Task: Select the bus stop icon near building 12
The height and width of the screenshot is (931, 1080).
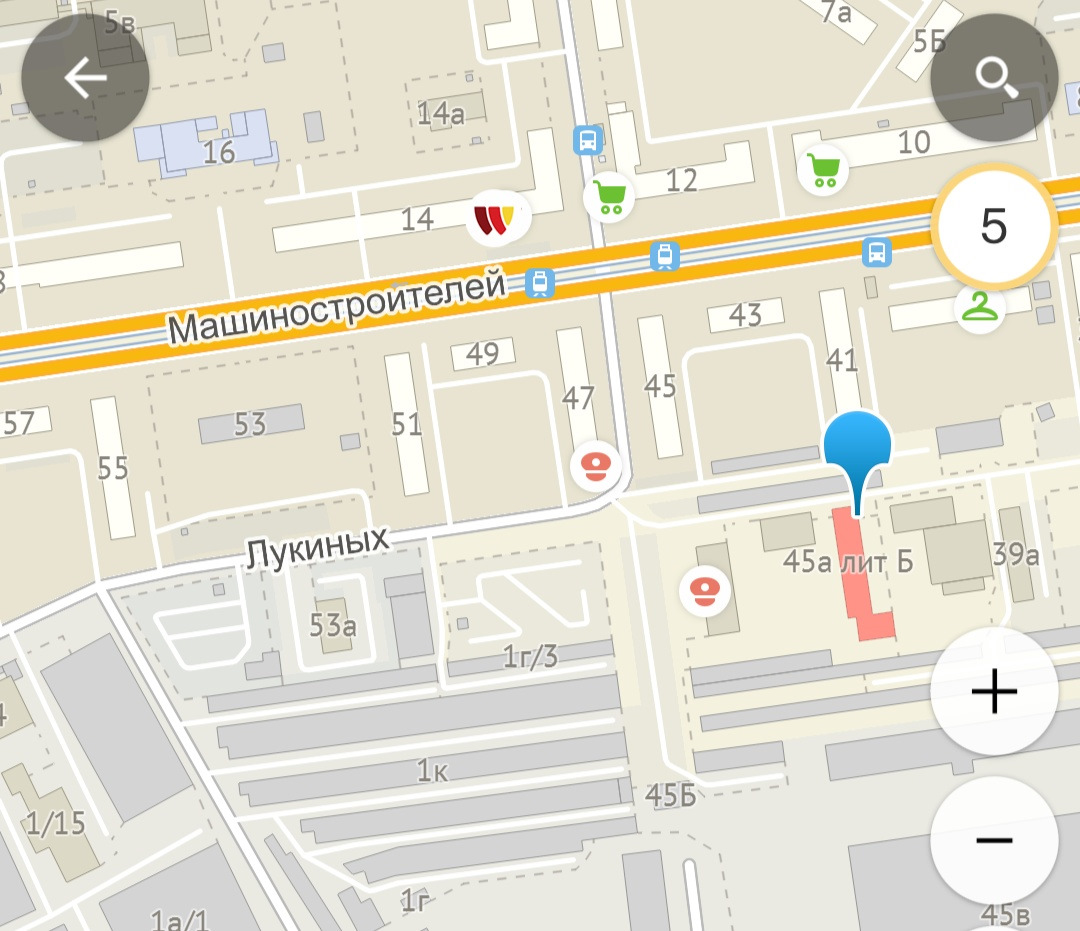Action: tap(588, 140)
